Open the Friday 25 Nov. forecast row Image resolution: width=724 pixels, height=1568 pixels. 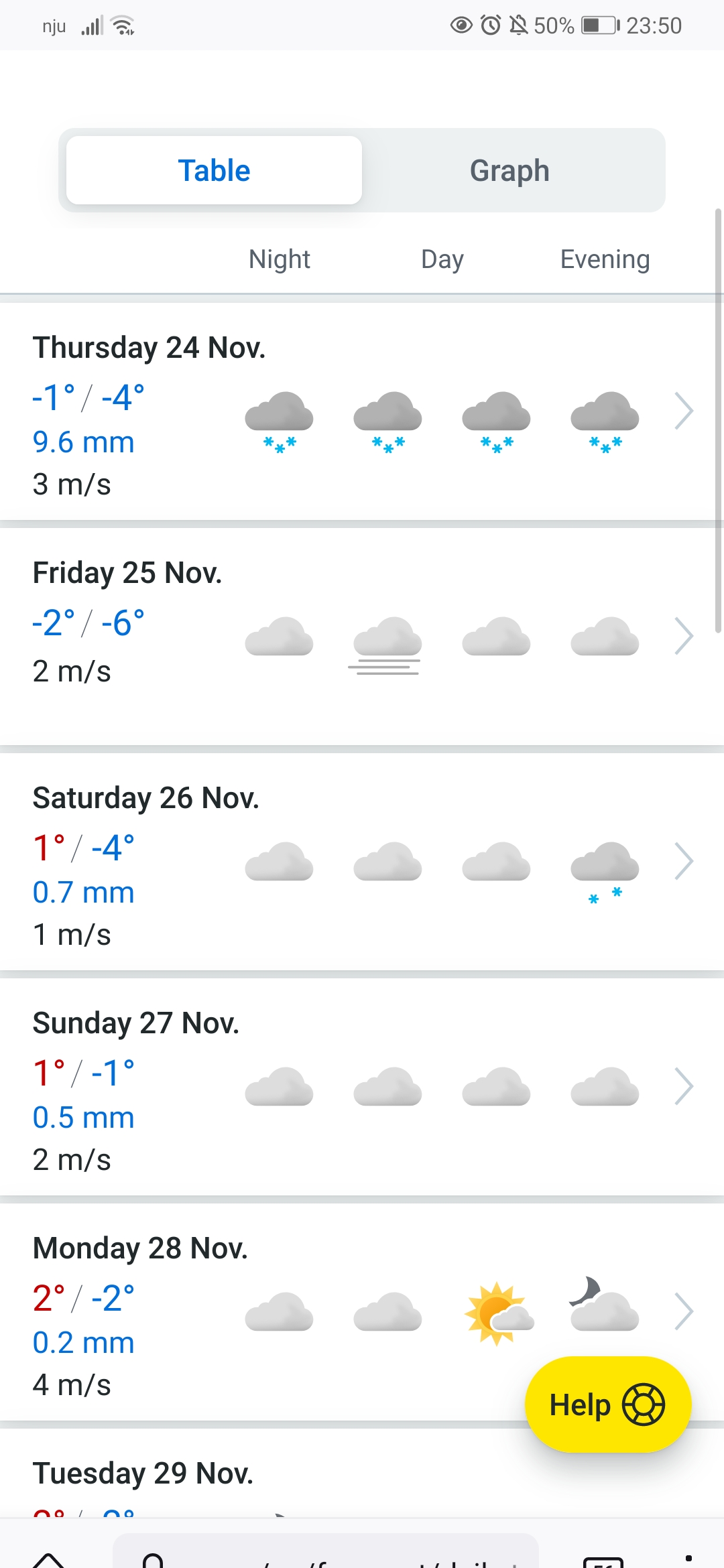683,636
